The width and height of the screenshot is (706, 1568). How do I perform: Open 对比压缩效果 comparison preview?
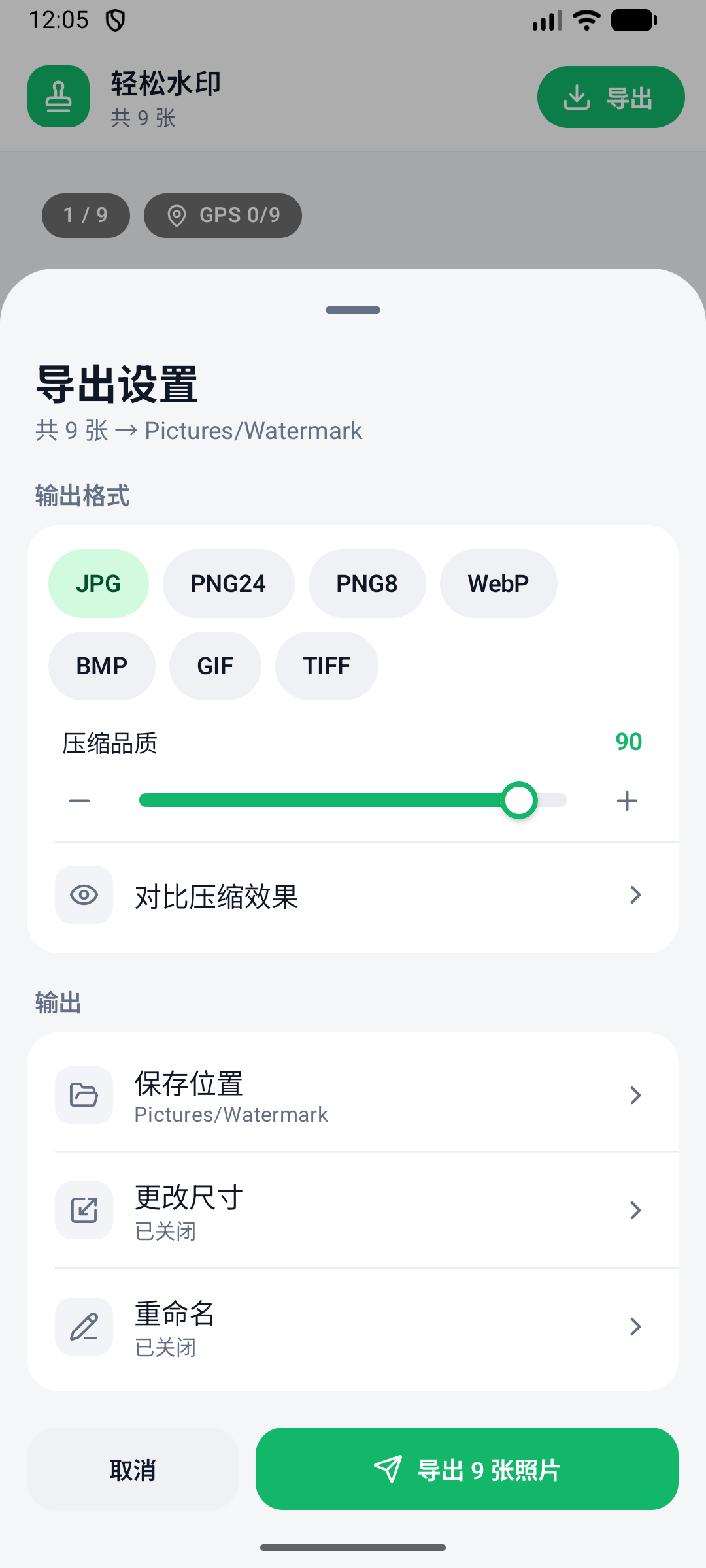353,895
